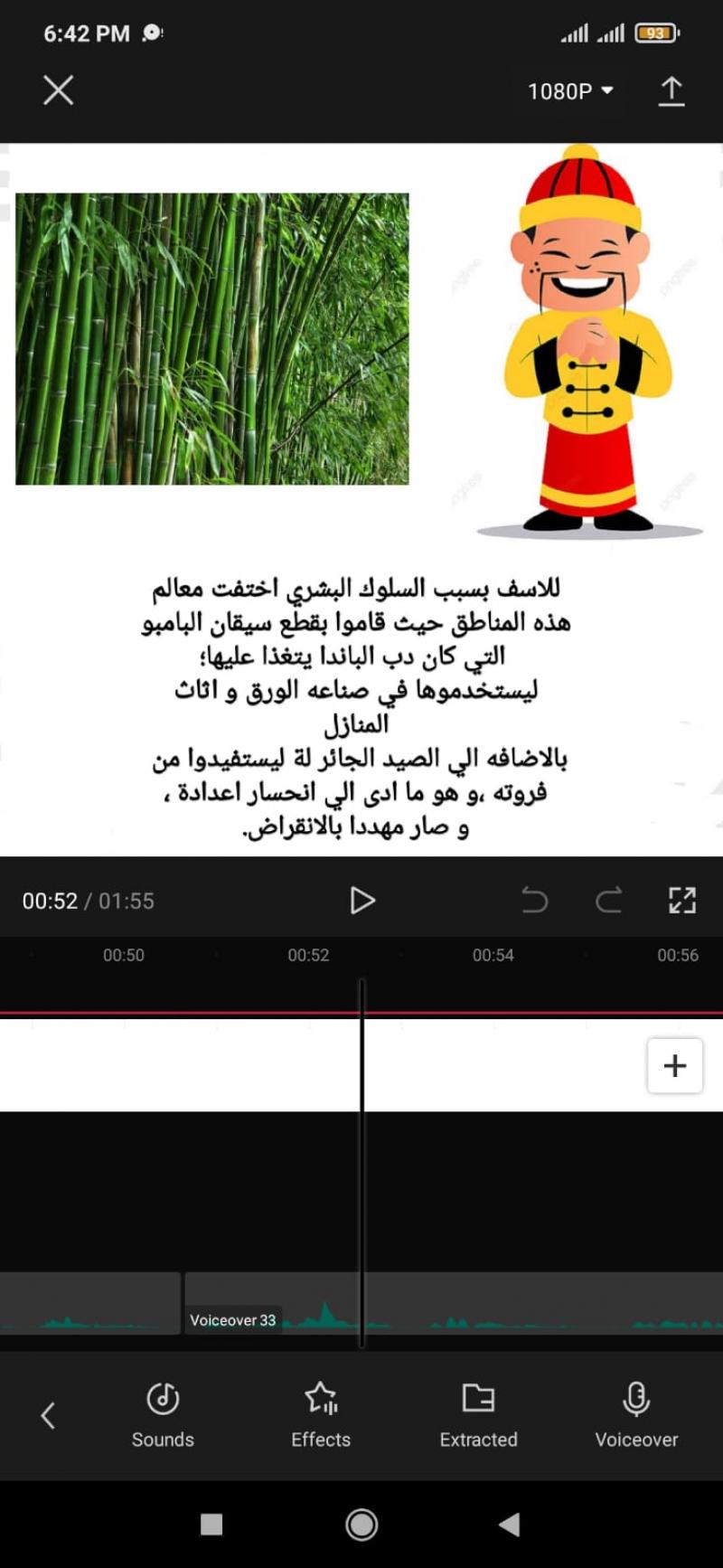Open Extracted audio option
Viewport: 723px width, 1568px height.
478,1415
